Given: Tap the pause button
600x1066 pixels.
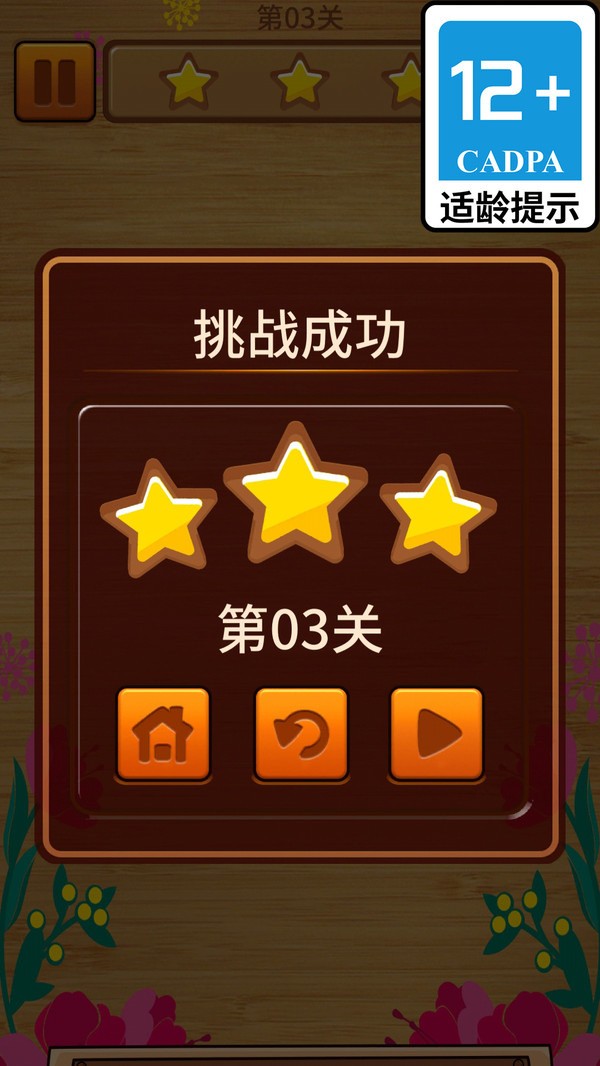Looking at the screenshot, I should pyautogui.click(x=55, y=81).
